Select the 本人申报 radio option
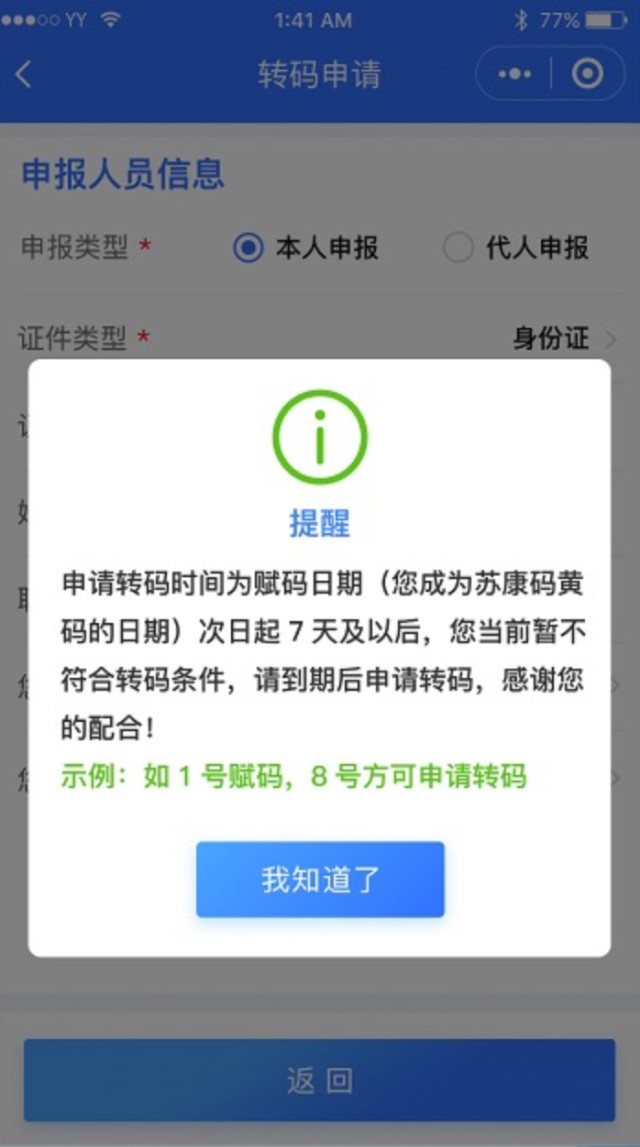 [x=248, y=247]
